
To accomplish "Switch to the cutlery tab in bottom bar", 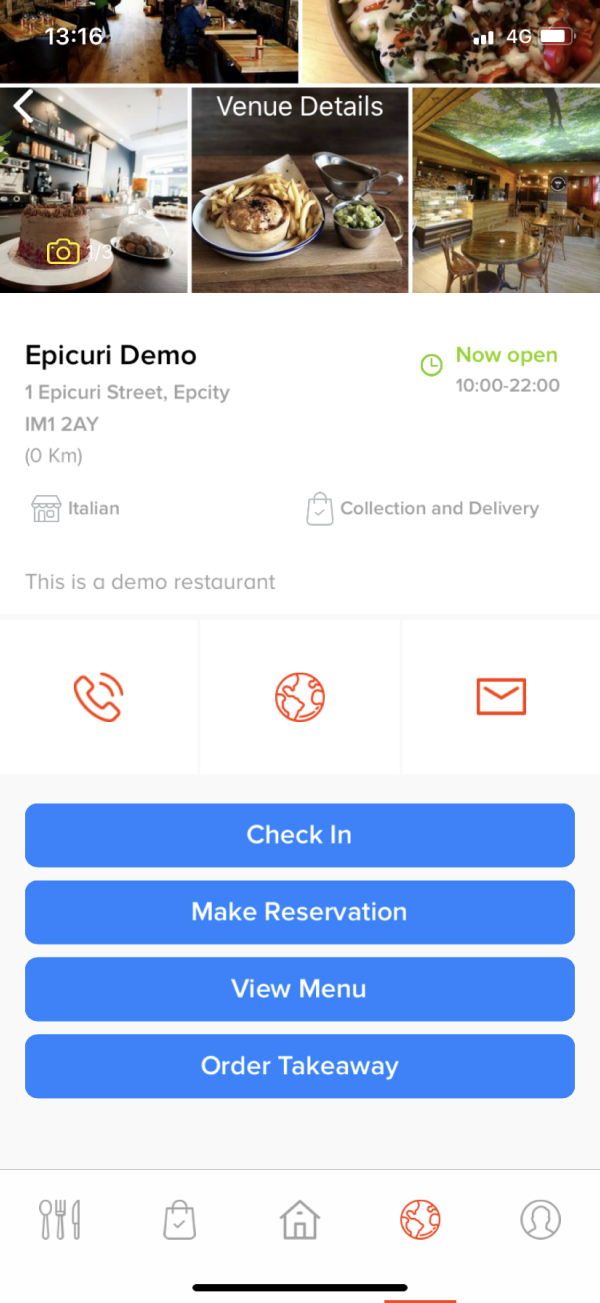I will click(x=60, y=1220).
